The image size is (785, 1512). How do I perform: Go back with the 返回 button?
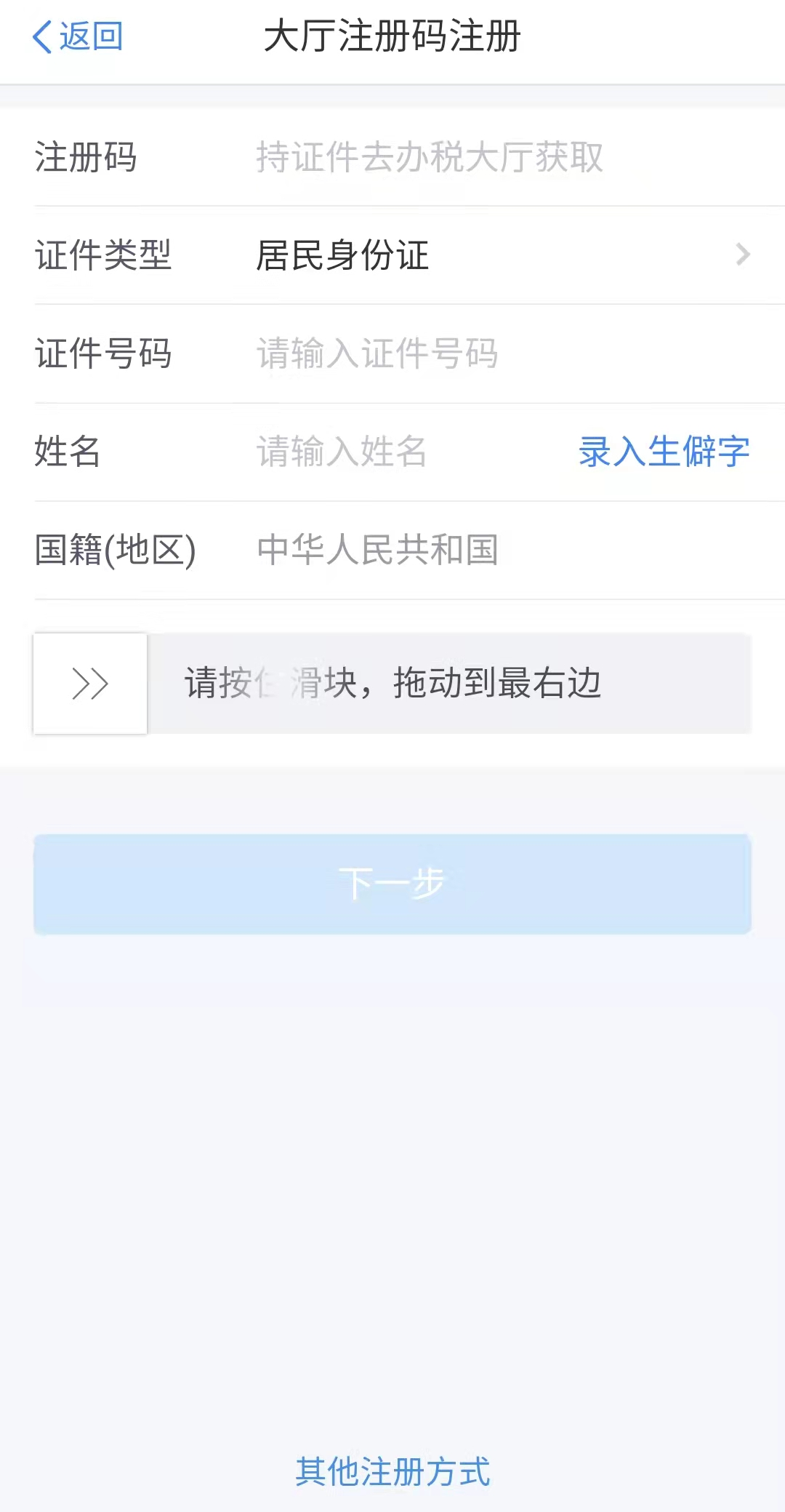click(x=78, y=36)
